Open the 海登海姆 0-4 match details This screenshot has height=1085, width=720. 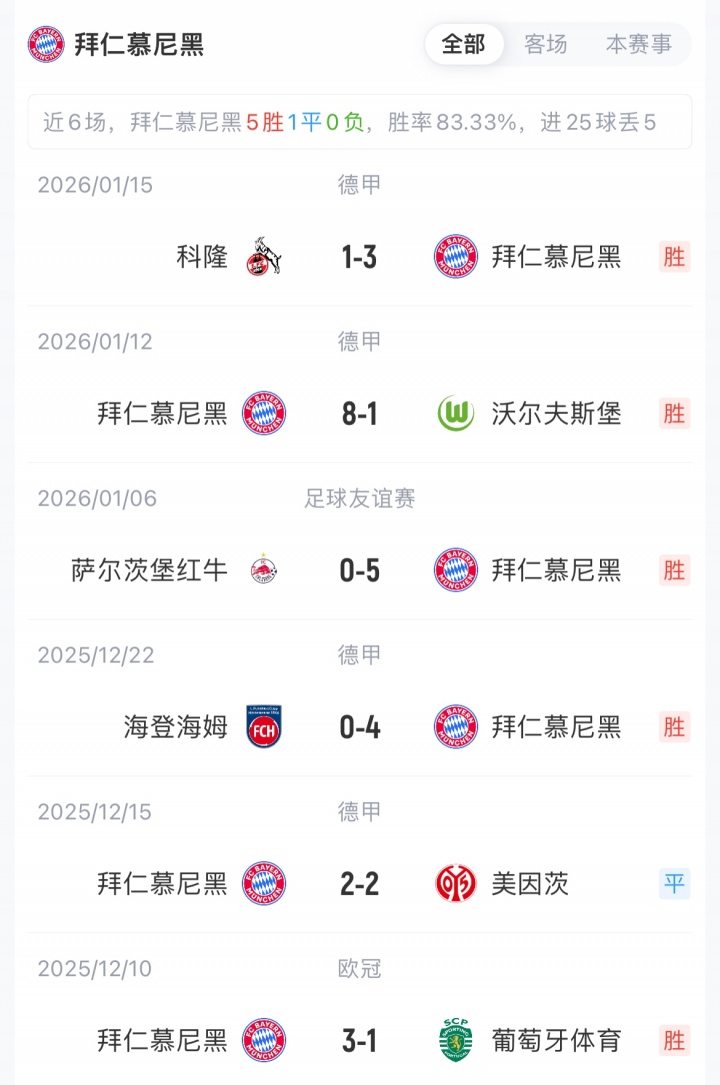click(x=359, y=727)
